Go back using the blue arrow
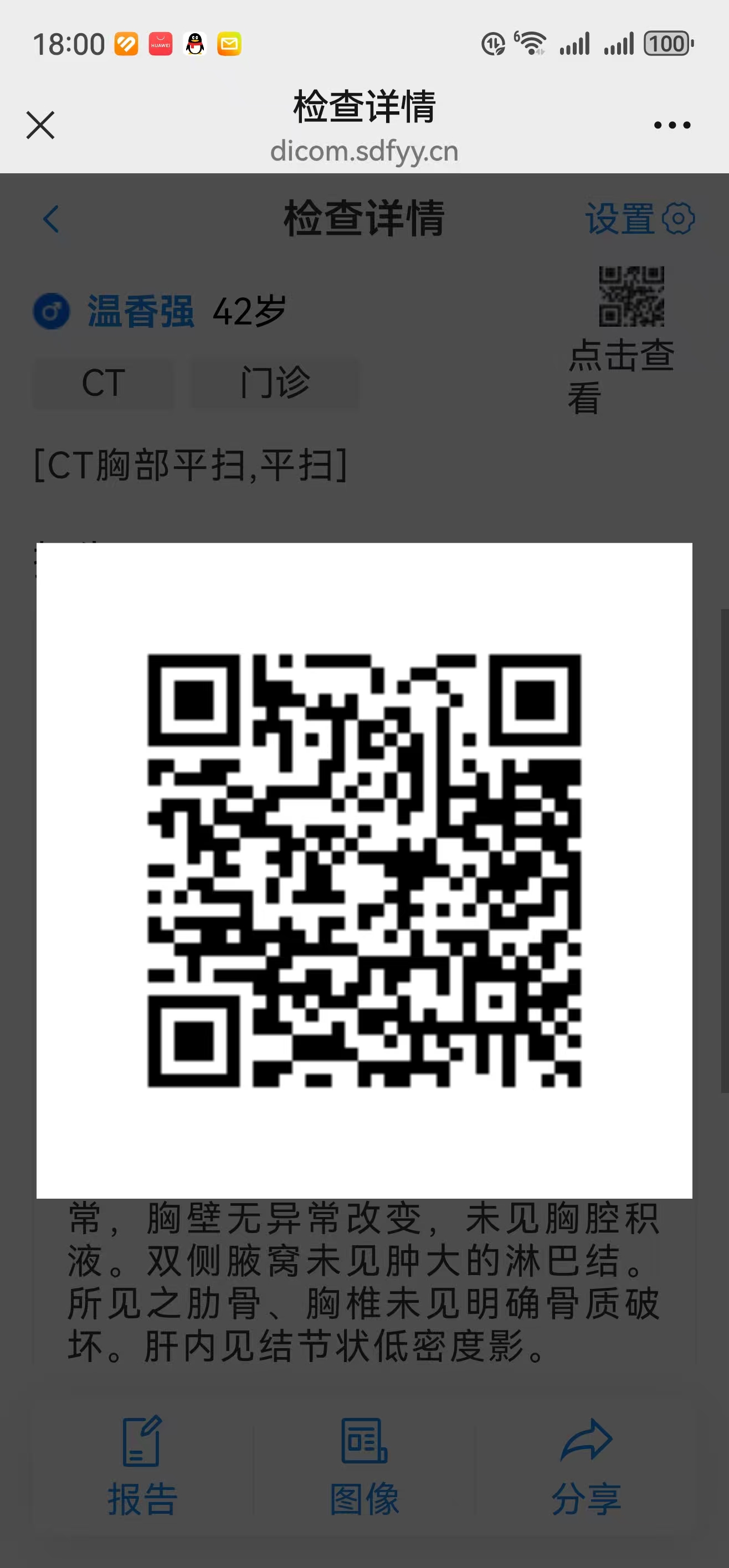 51,219
